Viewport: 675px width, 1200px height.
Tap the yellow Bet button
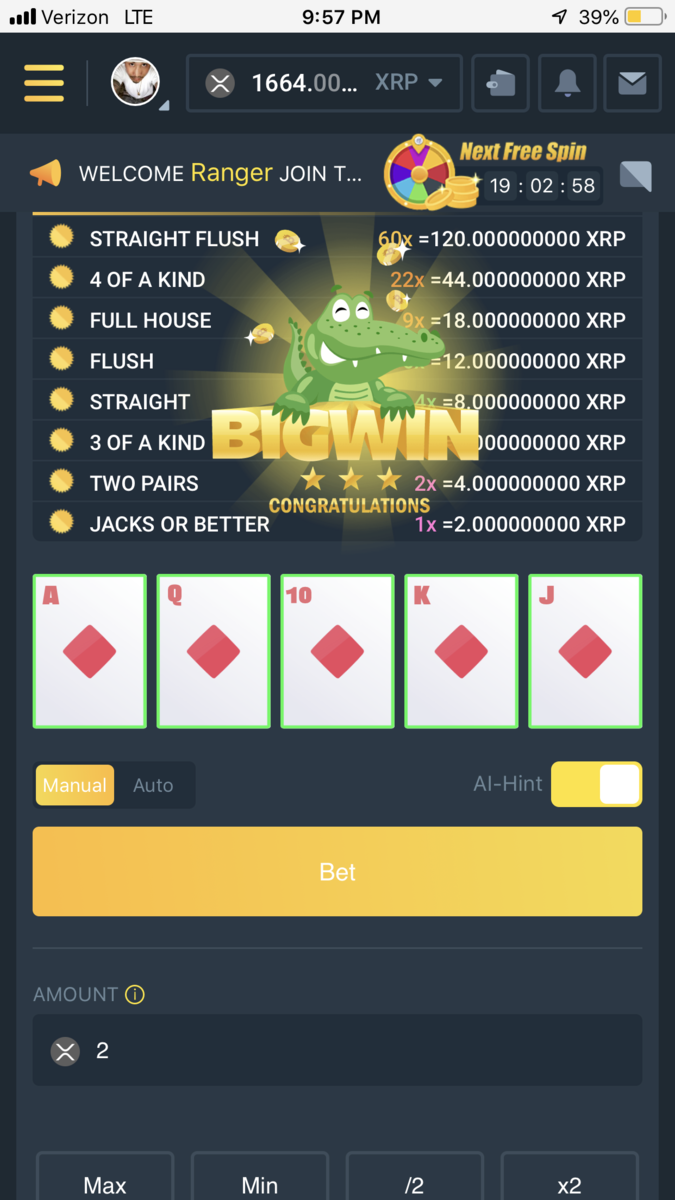pos(337,871)
